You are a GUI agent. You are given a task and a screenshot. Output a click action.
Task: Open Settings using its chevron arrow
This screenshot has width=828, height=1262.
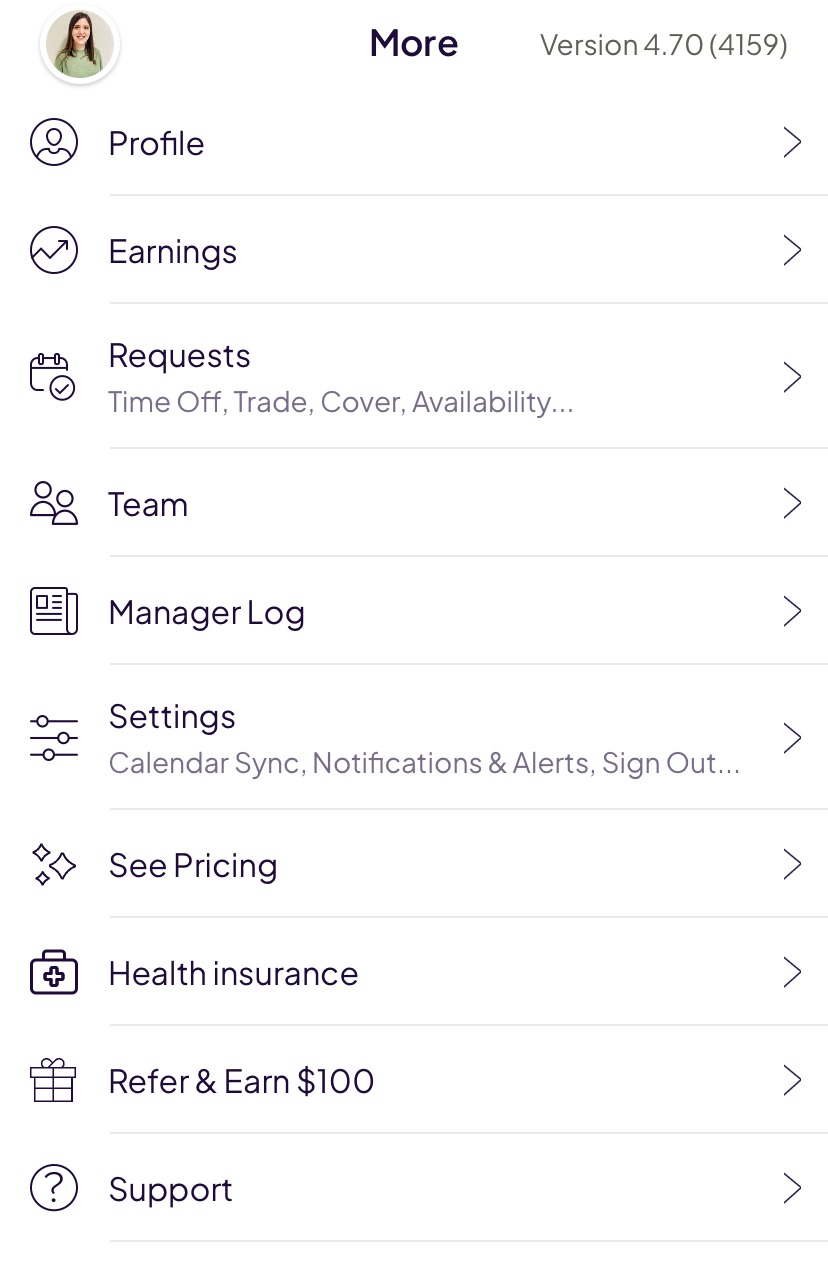point(793,737)
